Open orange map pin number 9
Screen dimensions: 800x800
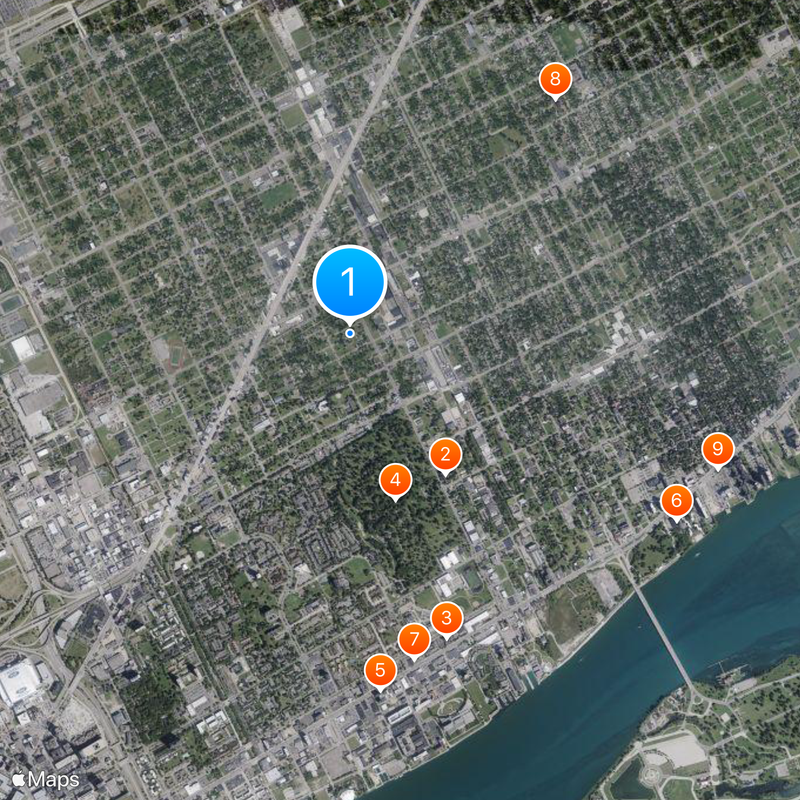point(717,449)
